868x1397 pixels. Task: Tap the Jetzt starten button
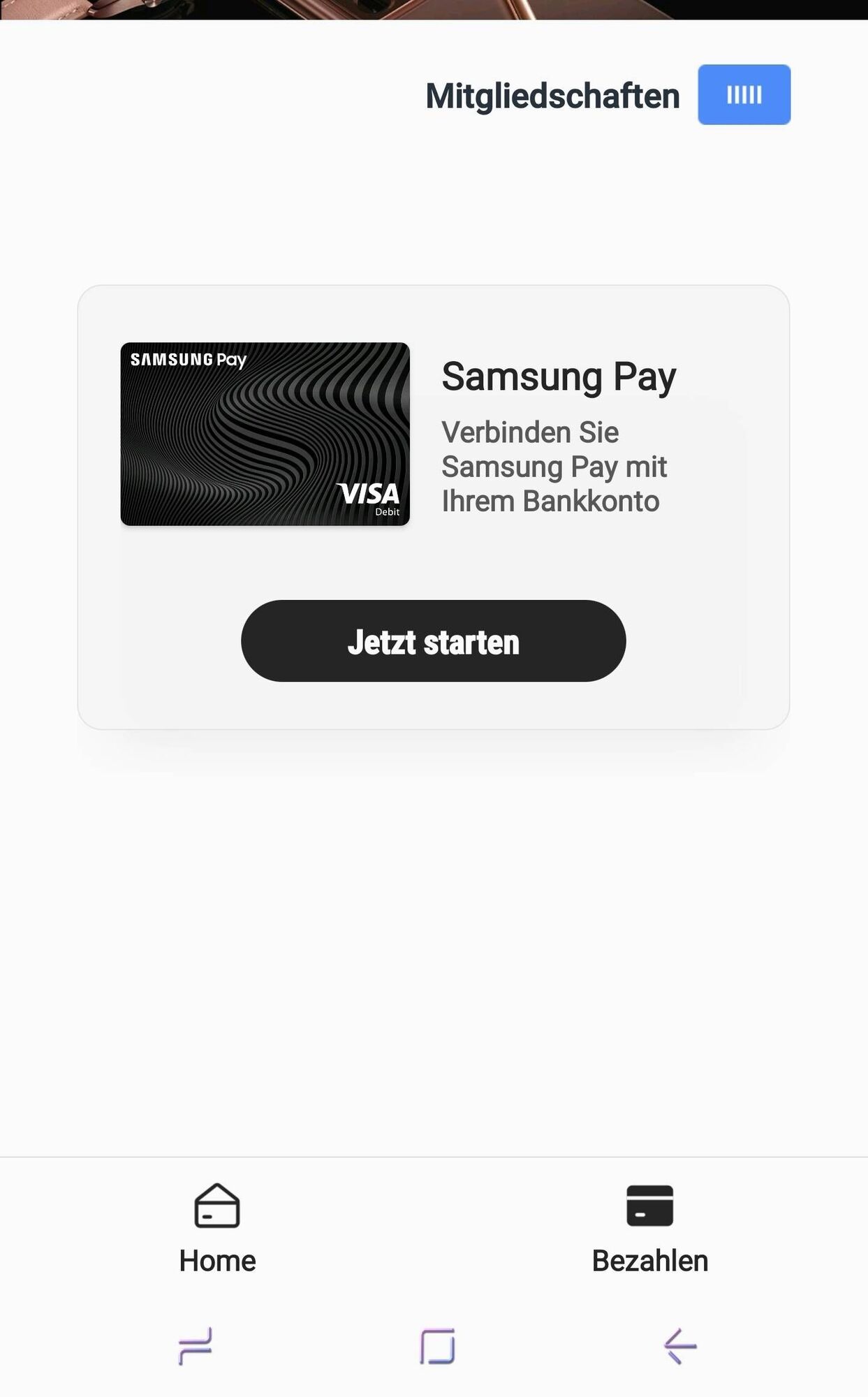[x=433, y=641]
